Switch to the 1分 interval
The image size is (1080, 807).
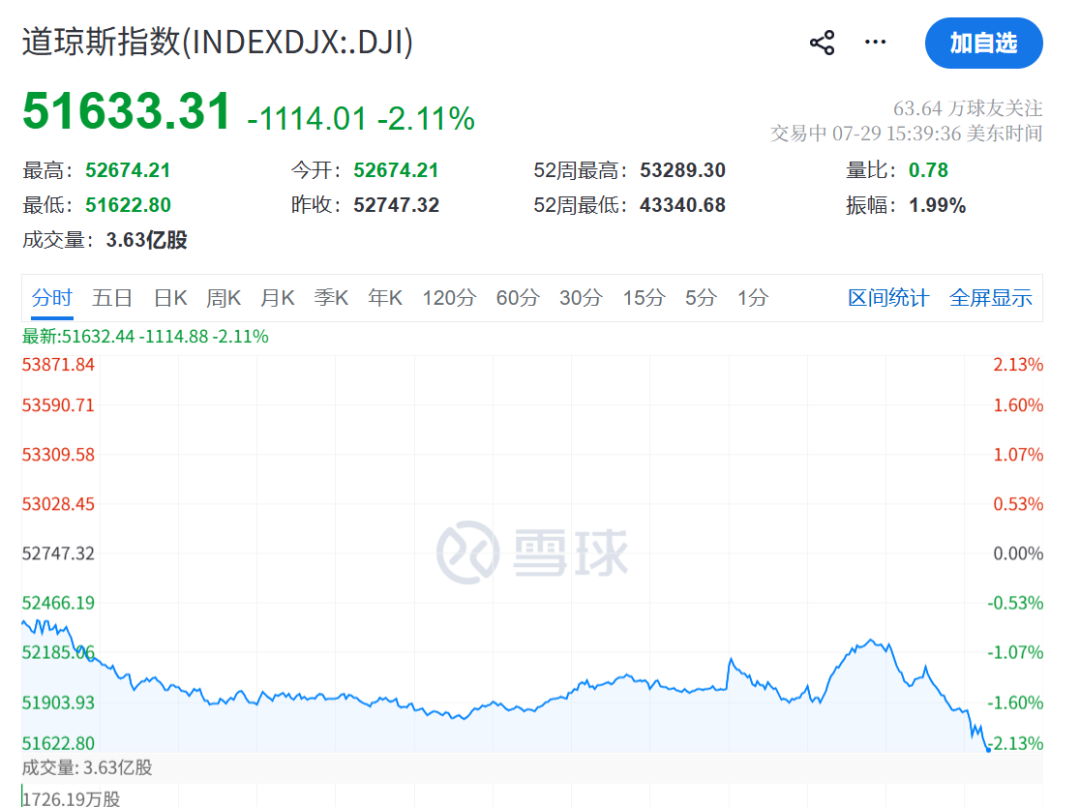tap(752, 298)
